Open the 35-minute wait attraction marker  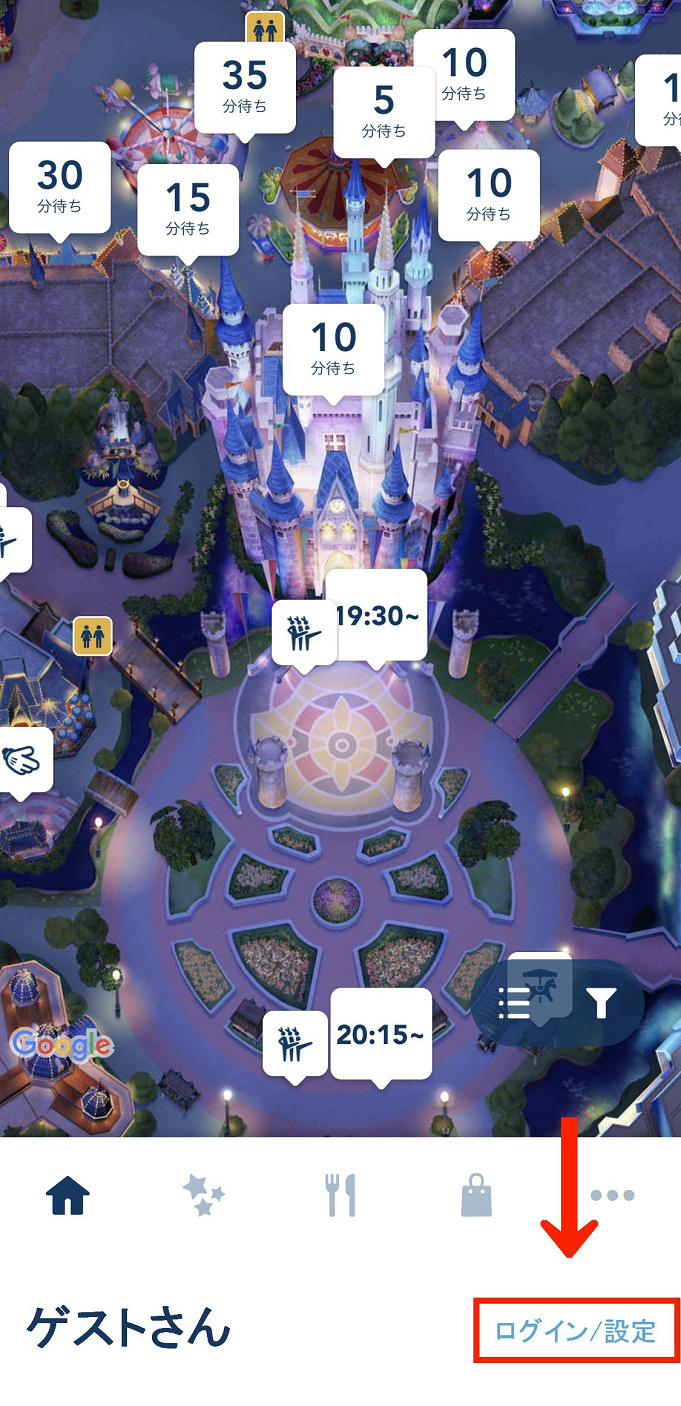[245, 88]
